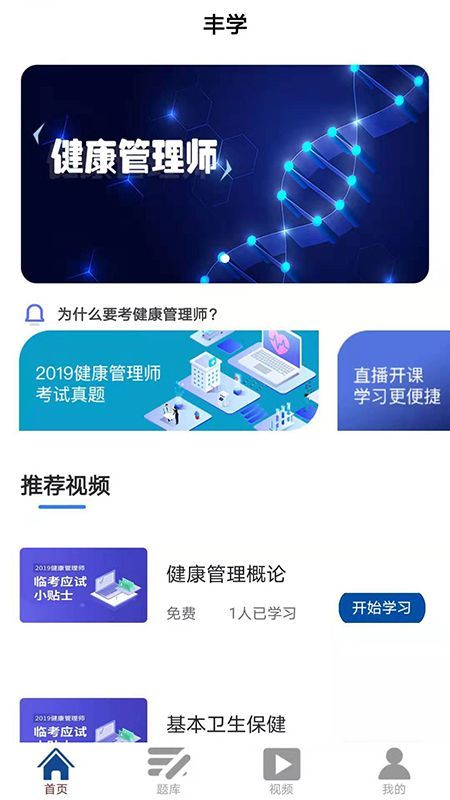Go to the 我的 tab
450x800 pixels.
point(394,770)
